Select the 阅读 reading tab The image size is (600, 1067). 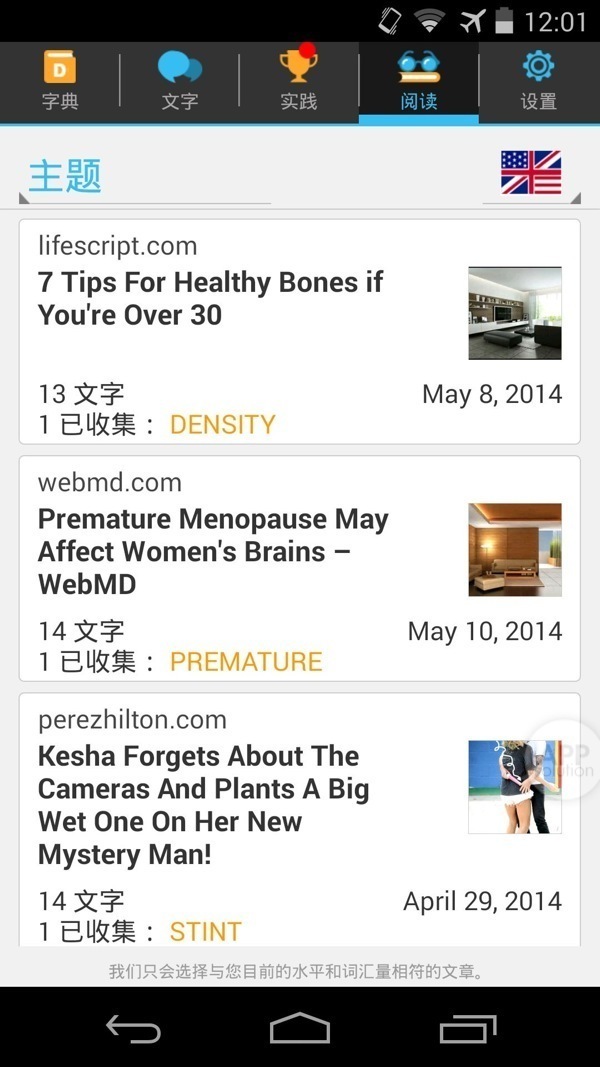click(419, 81)
